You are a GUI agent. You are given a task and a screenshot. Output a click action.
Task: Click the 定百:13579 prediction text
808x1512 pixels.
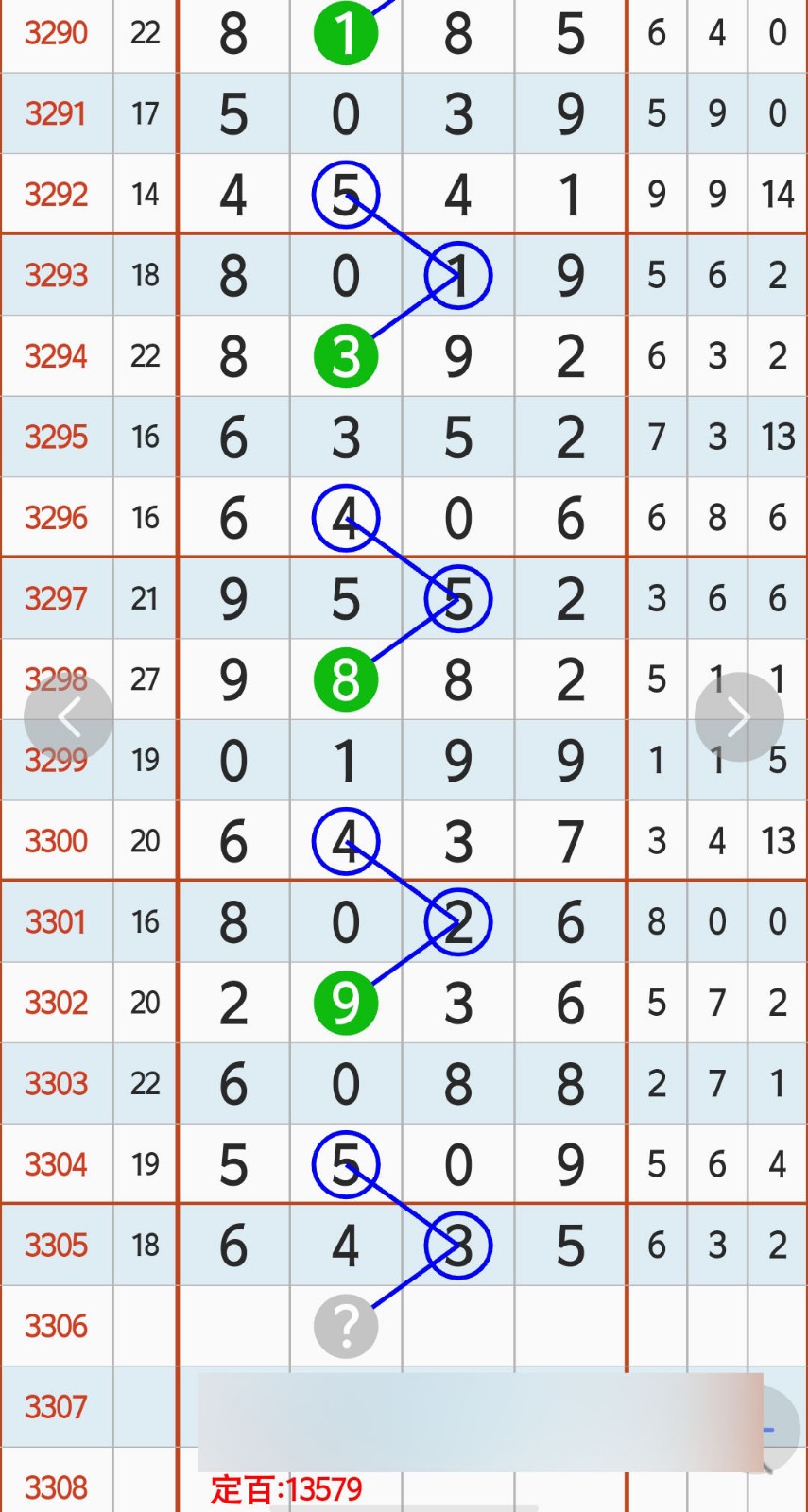pos(284,1488)
